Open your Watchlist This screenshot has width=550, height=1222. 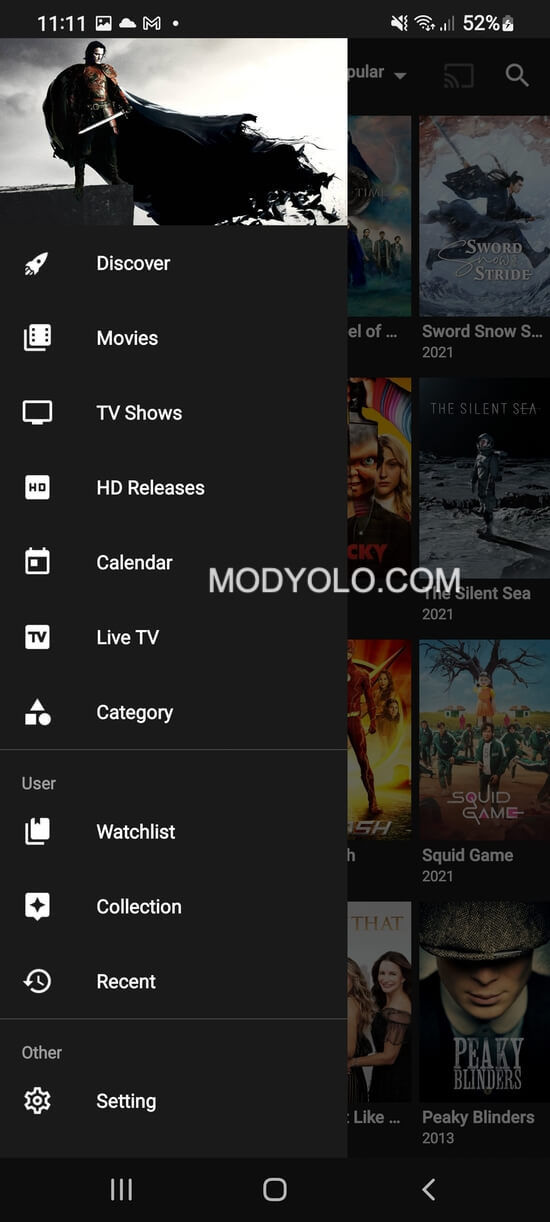(x=174, y=832)
